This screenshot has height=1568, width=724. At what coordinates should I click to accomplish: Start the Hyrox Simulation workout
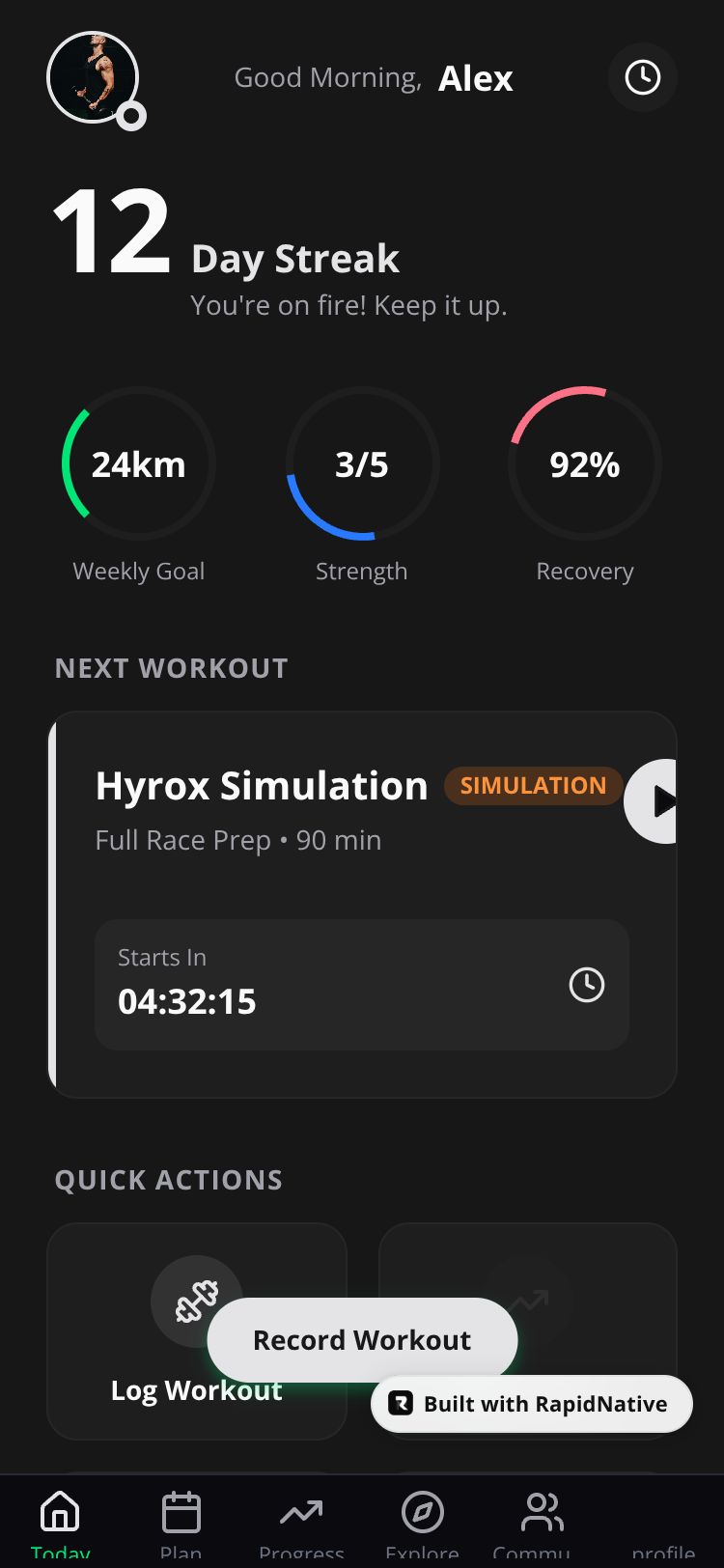tap(656, 801)
